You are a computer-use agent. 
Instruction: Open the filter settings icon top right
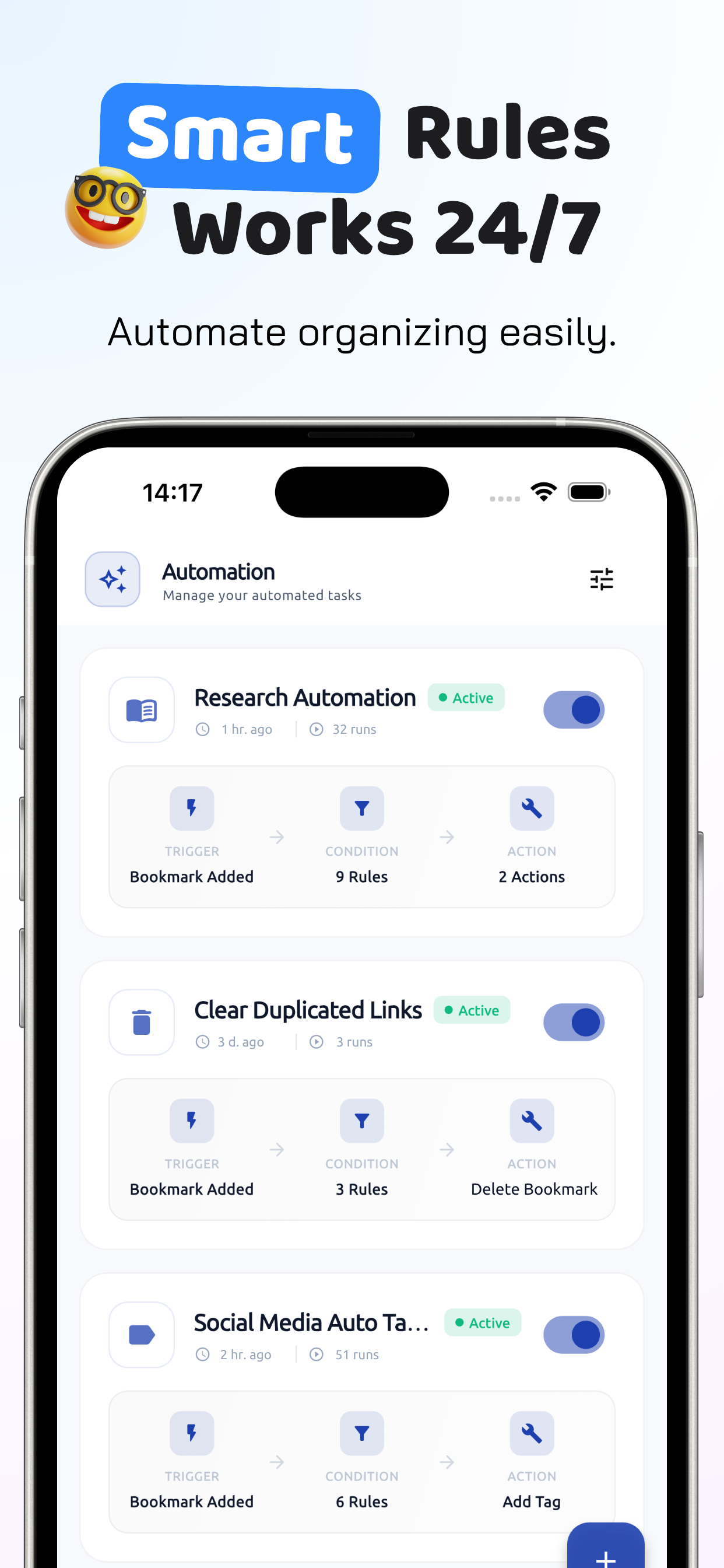(600, 579)
